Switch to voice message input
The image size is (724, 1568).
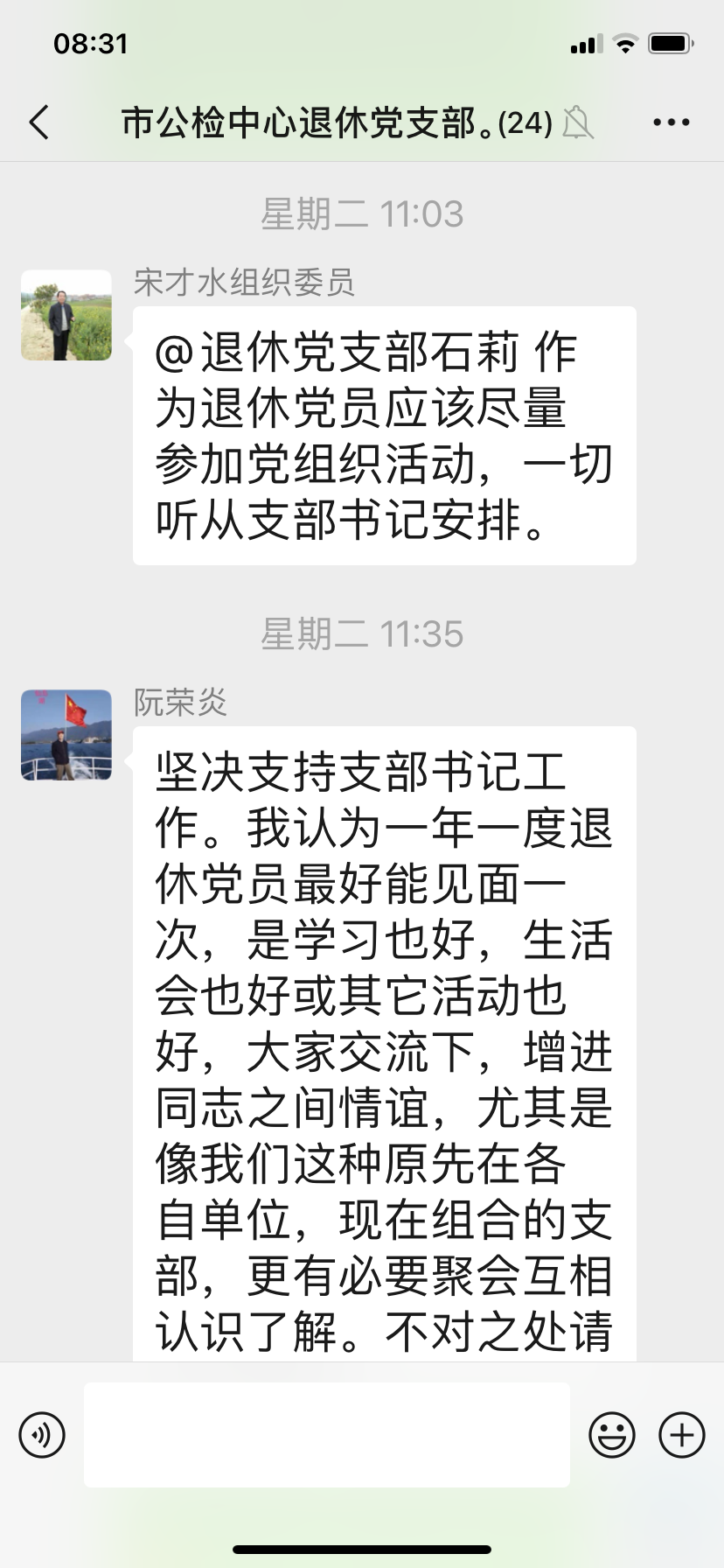coord(42,1435)
